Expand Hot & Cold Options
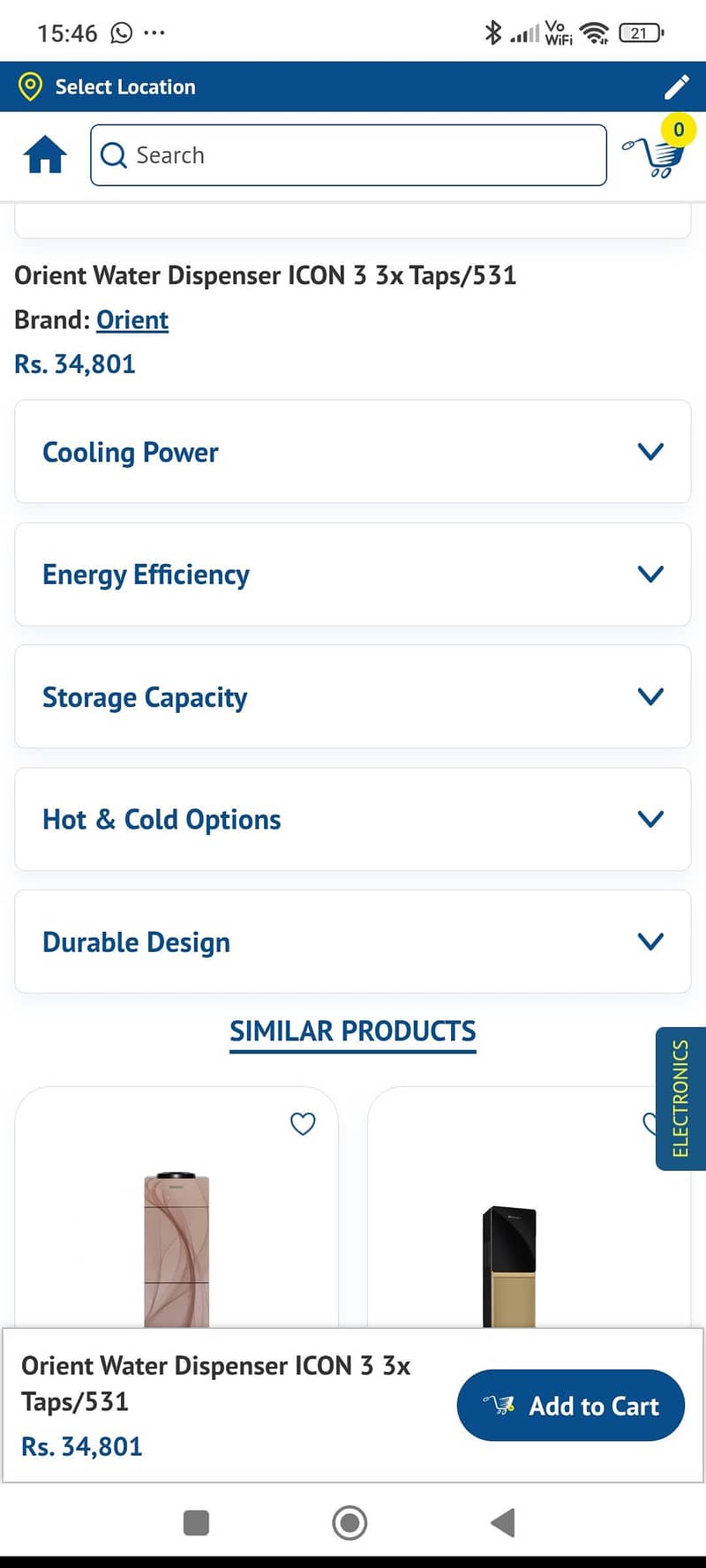This screenshot has height=1568, width=706. (353, 820)
